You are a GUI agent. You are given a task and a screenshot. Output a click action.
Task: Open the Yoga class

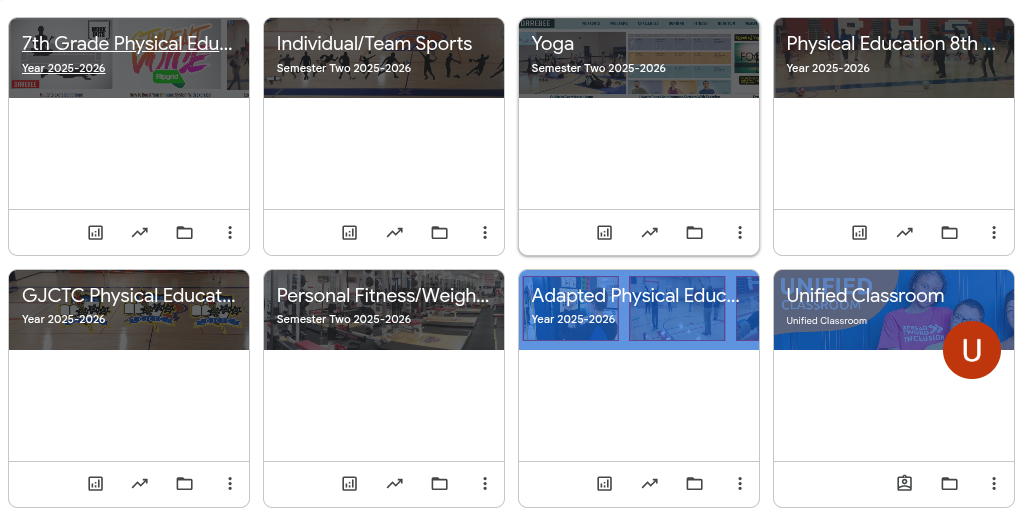pyautogui.click(x=553, y=44)
